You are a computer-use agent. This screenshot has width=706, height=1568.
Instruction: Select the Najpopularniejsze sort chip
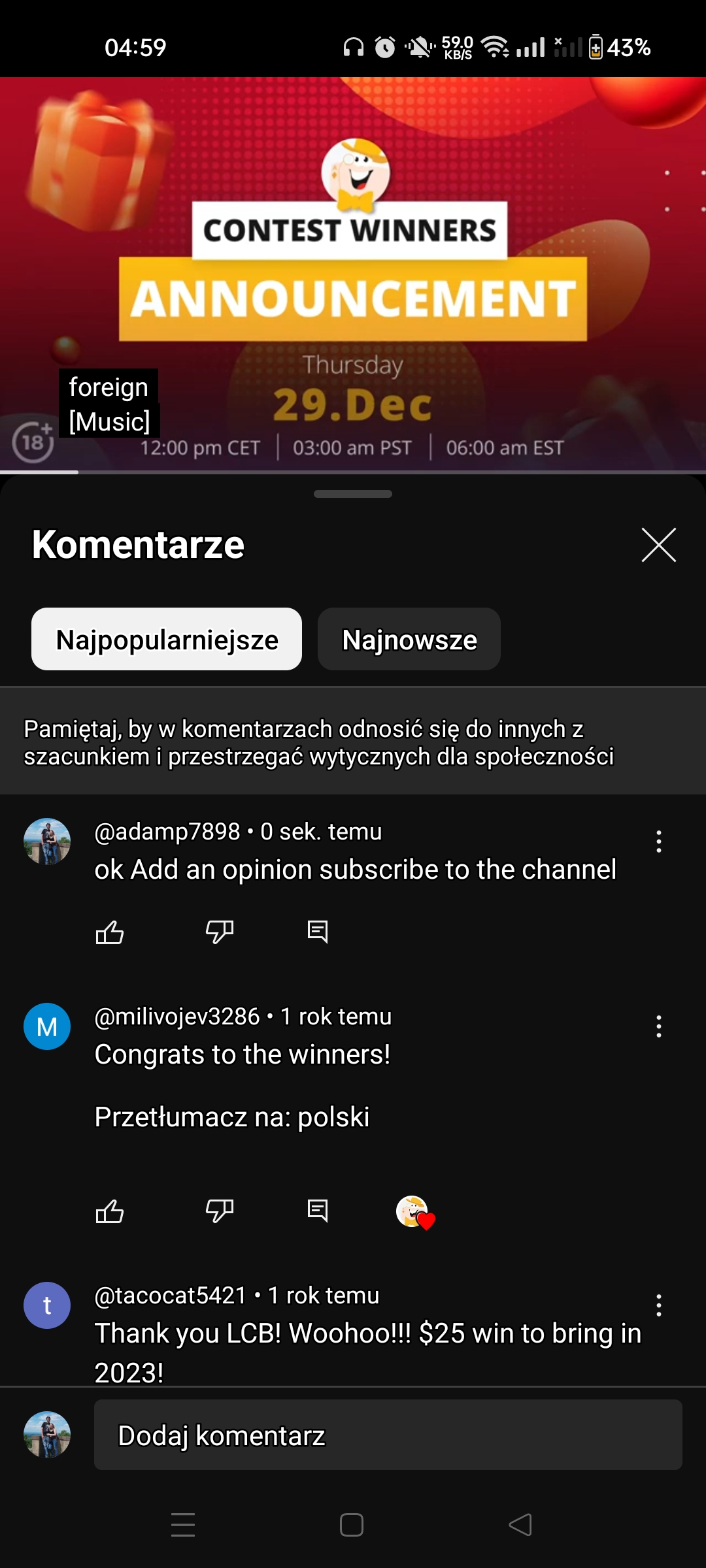(167, 640)
